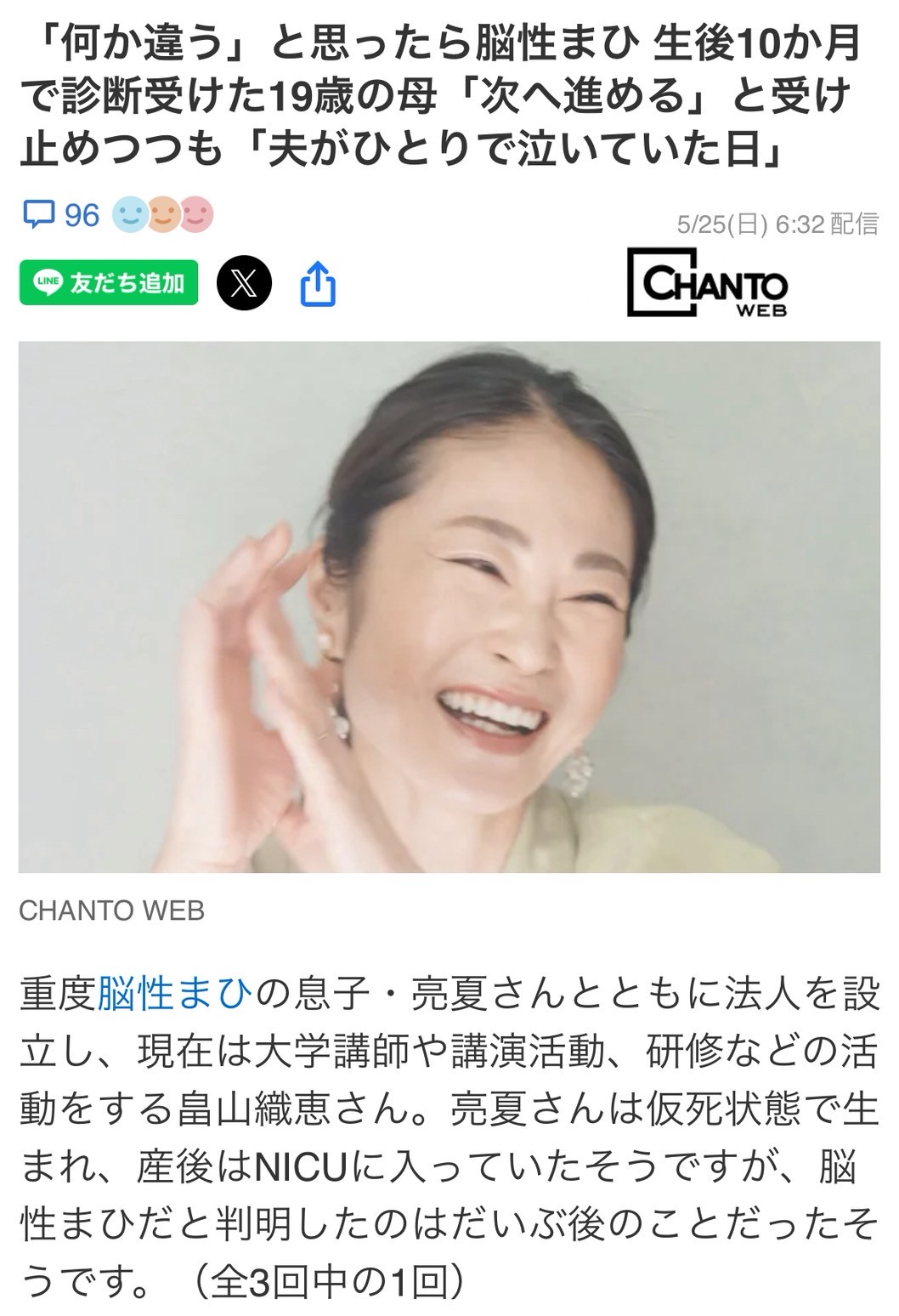Tap the emoji reaction faces
Screen dimensions: 899x1316
point(163,215)
